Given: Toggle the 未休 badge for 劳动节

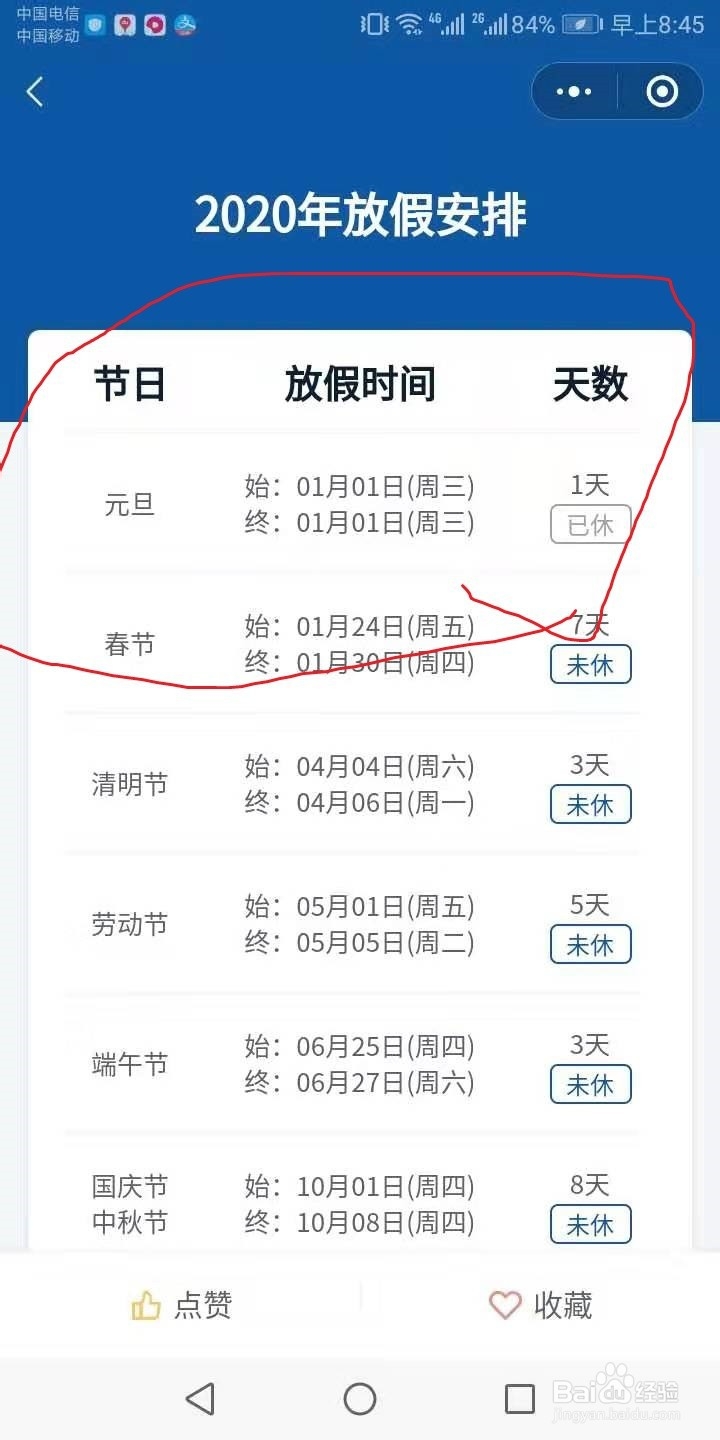Looking at the screenshot, I should 590,944.
